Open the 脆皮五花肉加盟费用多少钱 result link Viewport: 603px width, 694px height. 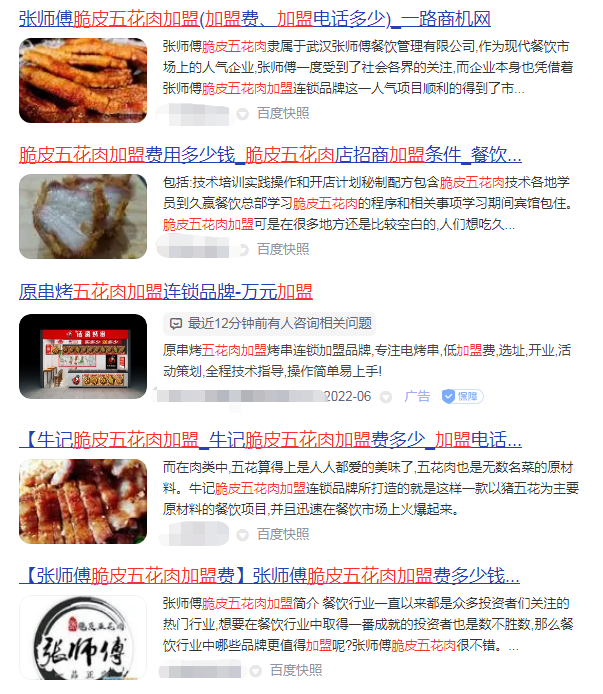click(270, 155)
